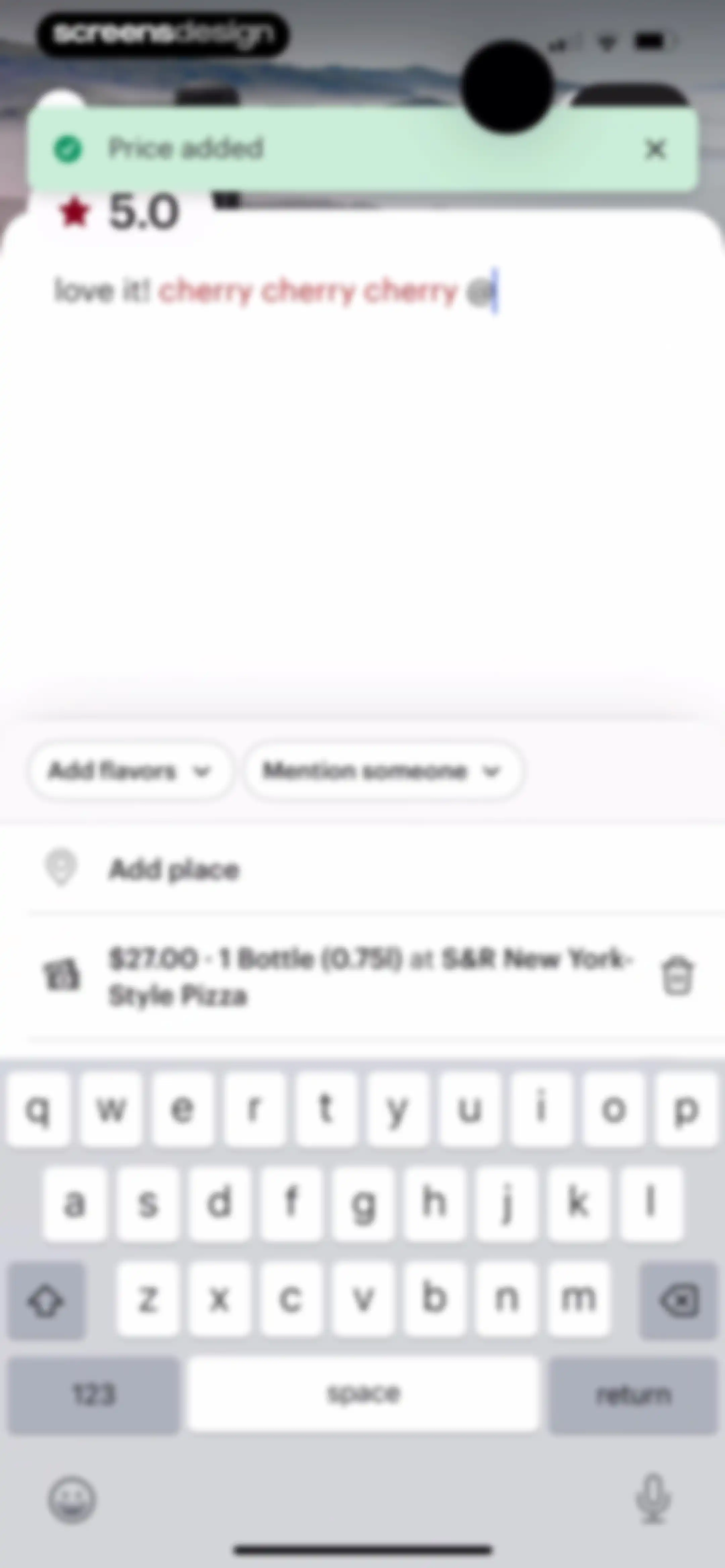Hit the return key
This screenshot has width=725, height=1568.
click(633, 1394)
